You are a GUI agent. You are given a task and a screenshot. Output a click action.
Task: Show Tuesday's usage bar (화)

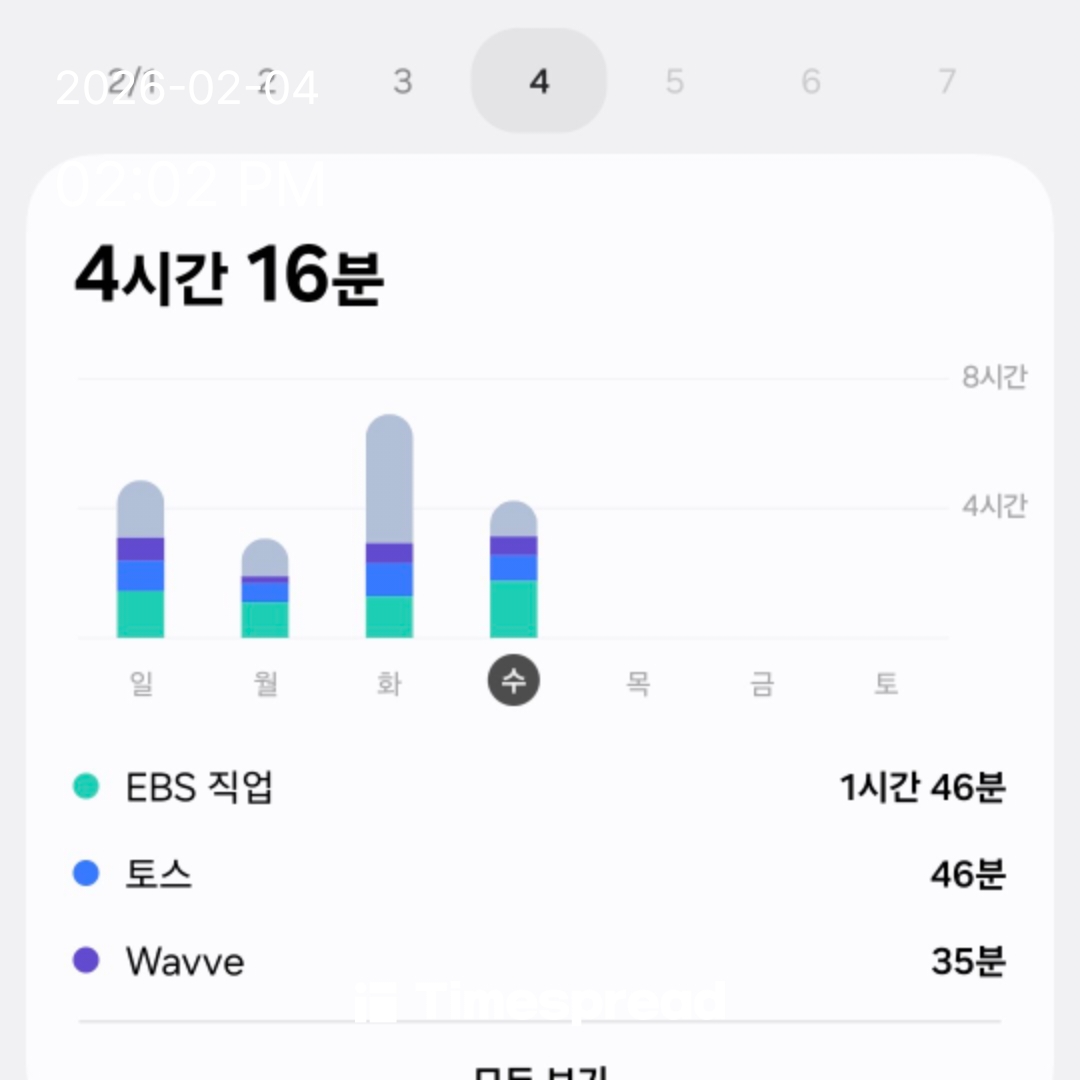389,526
